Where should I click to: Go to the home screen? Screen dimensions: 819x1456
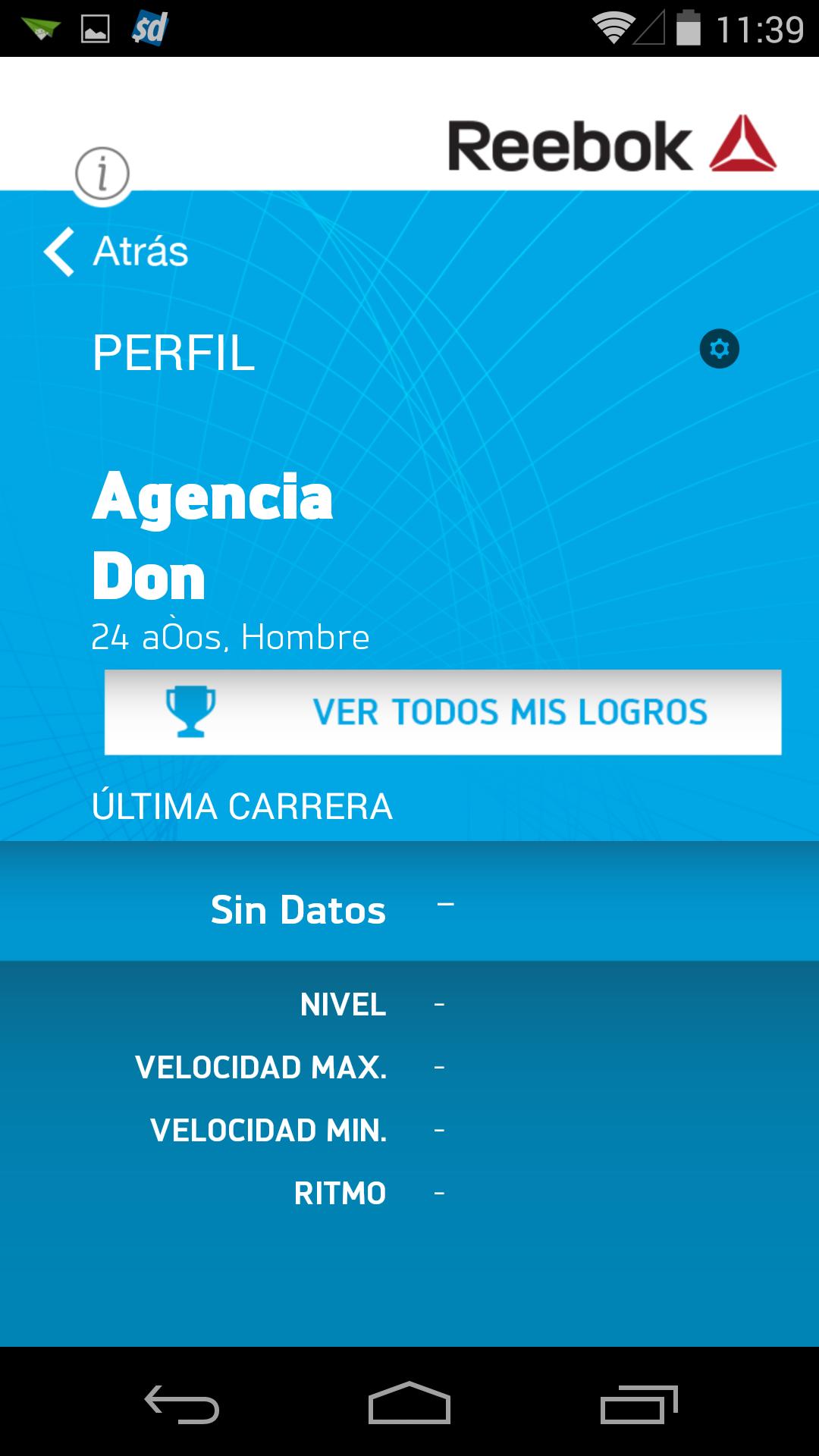(409, 1404)
